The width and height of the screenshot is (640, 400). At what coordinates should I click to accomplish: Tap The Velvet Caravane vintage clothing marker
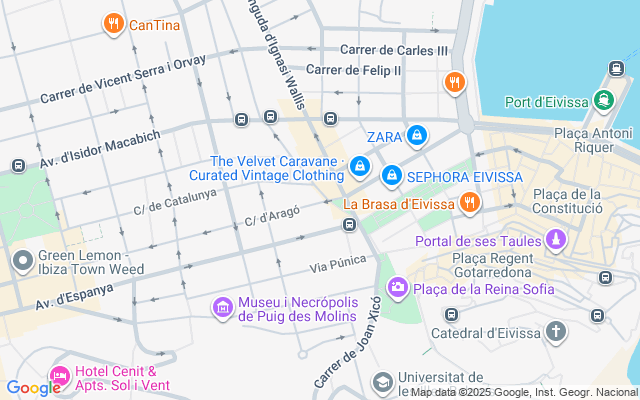pos(359,166)
